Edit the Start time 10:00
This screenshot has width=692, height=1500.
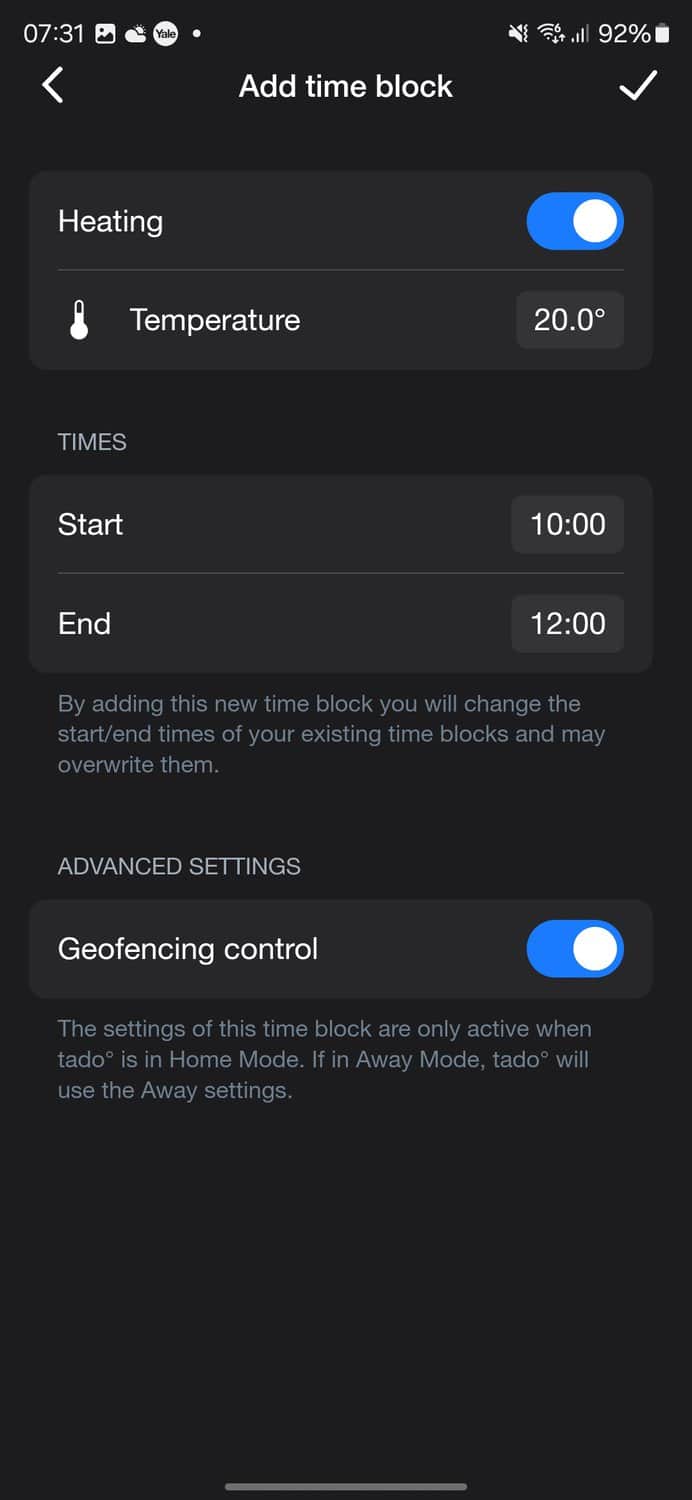tap(567, 524)
